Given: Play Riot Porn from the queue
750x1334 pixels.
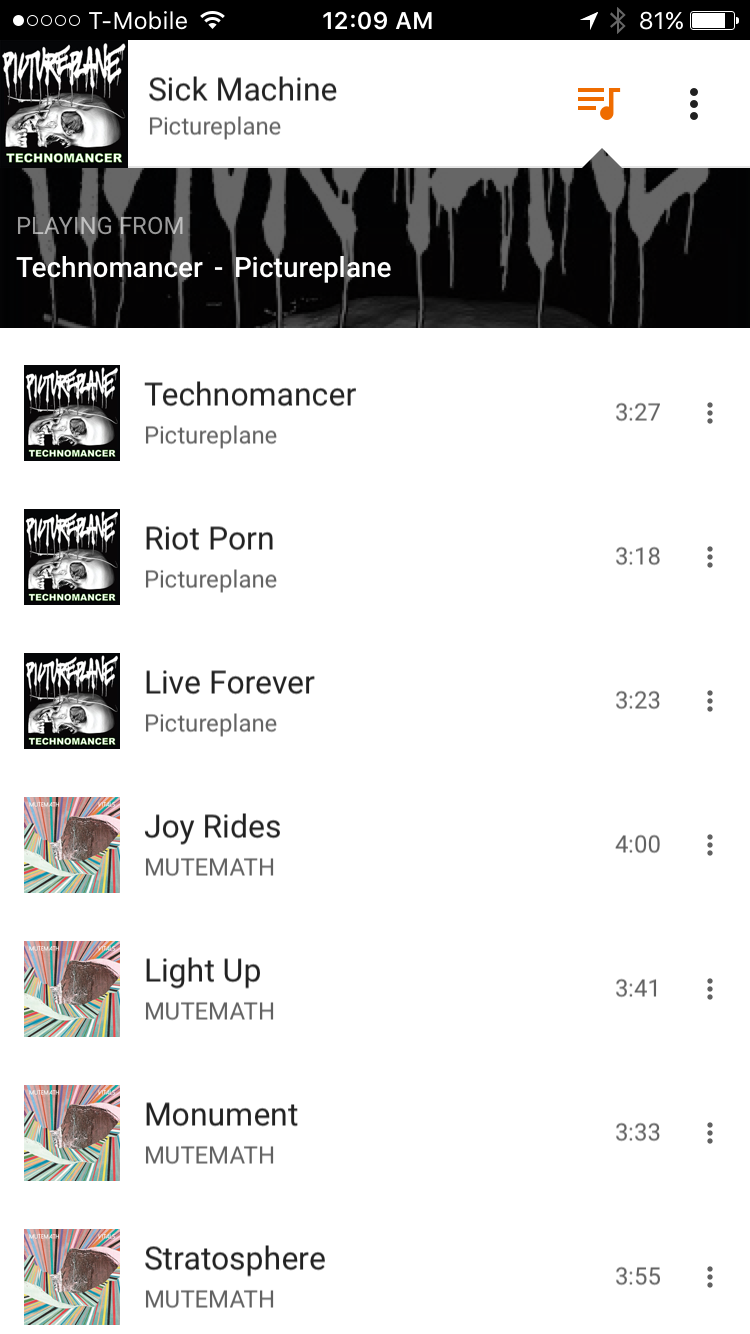Looking at the screenshot, I should [209, 556].
